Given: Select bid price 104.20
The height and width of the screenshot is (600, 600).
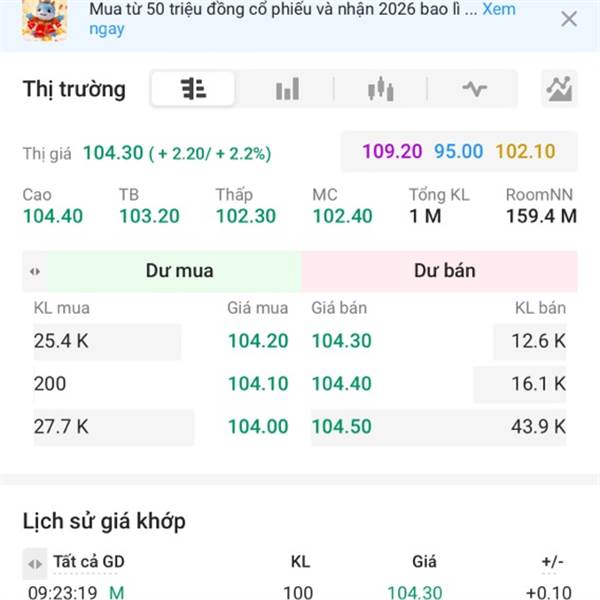Looking at the screenshot, I should [258, 341].
